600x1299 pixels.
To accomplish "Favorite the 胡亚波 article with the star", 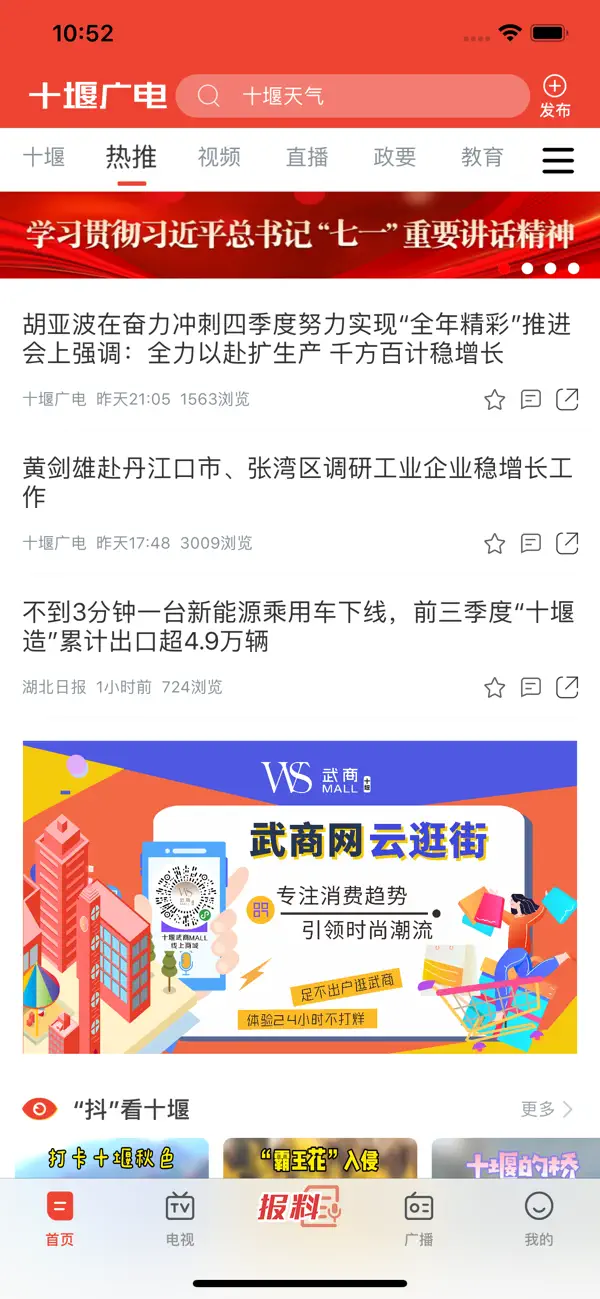I will 494,400.
